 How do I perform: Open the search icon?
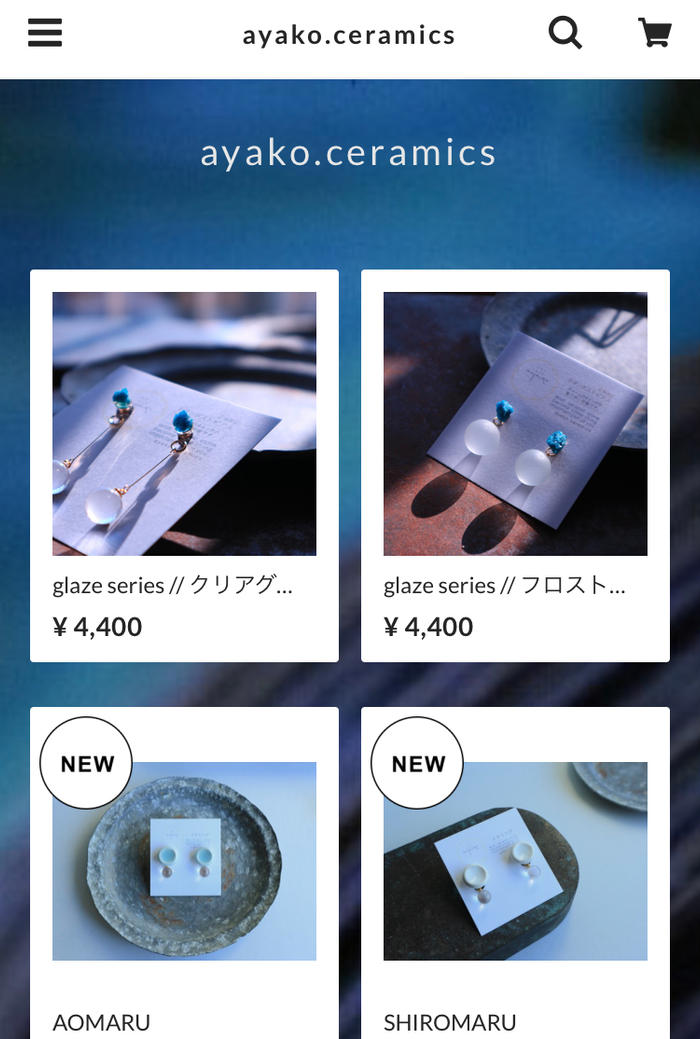coord(565,34)
